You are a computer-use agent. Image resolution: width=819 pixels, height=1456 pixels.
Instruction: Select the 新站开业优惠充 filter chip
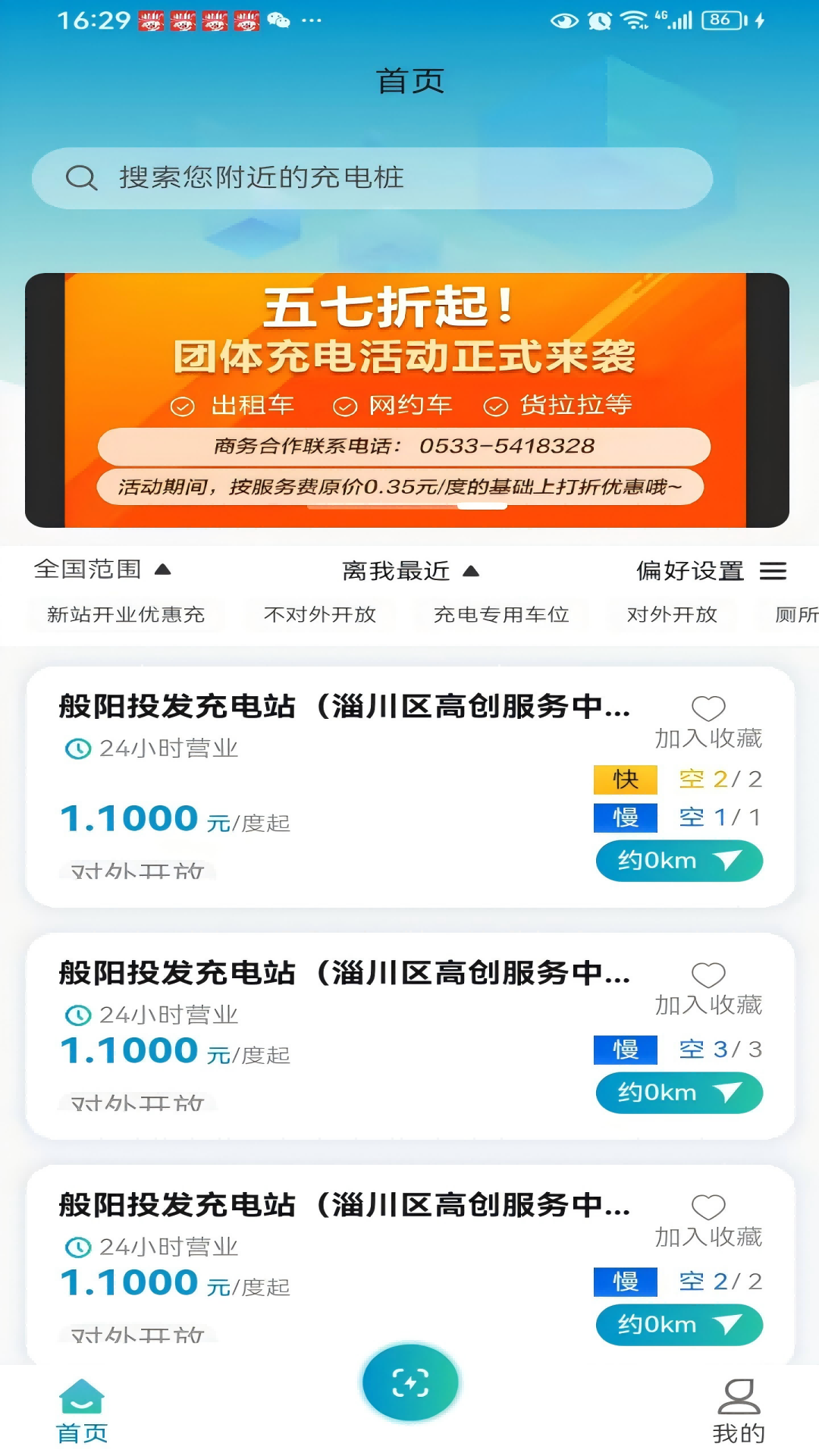126,614
